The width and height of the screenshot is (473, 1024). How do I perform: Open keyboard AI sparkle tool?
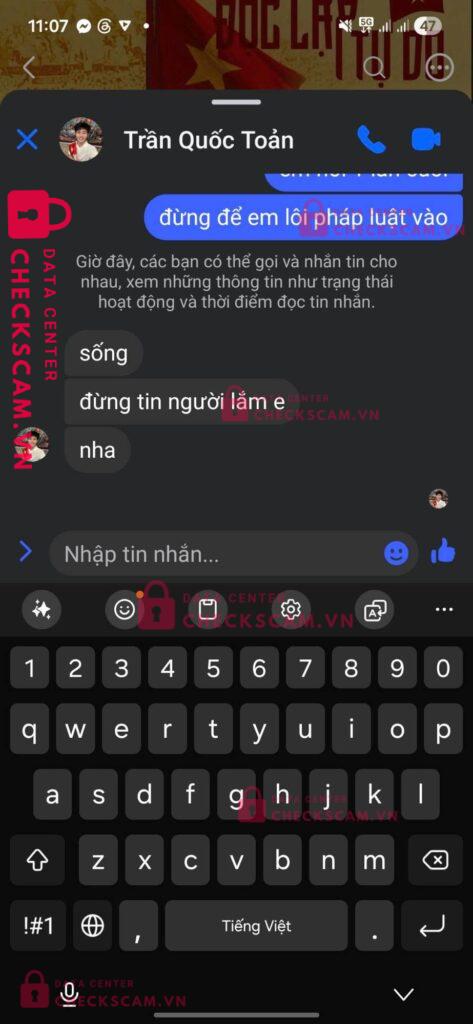[42, 610]
